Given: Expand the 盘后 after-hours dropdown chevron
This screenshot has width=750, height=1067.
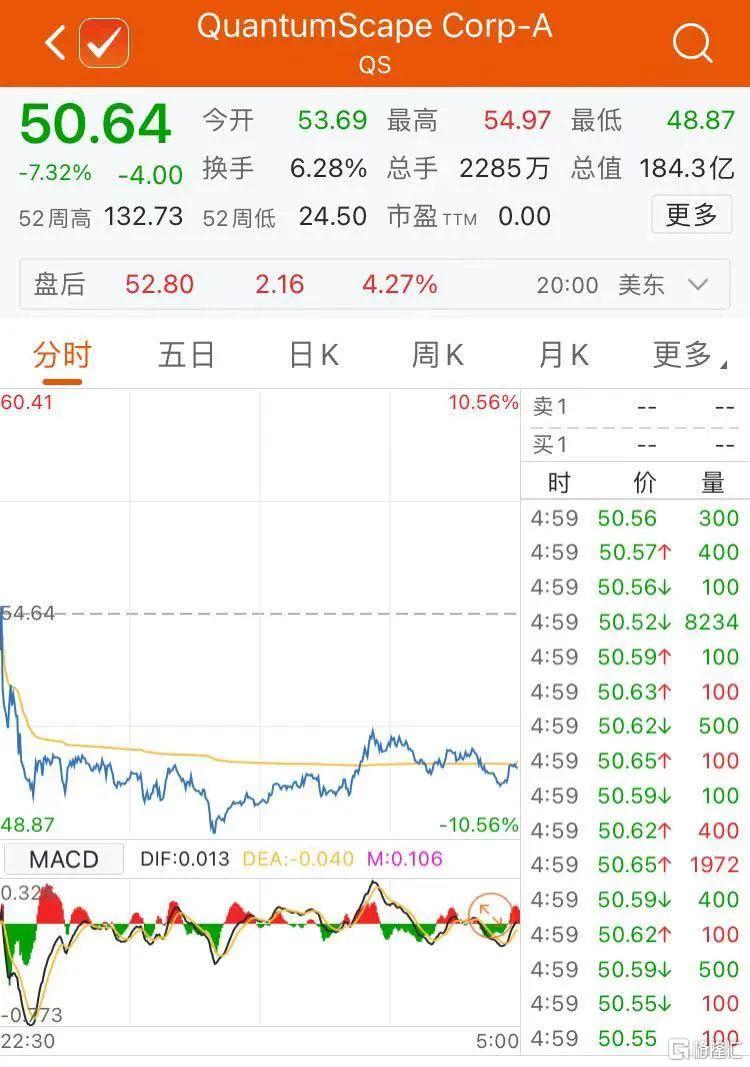Looking at the screenshot, I should 698,285.
